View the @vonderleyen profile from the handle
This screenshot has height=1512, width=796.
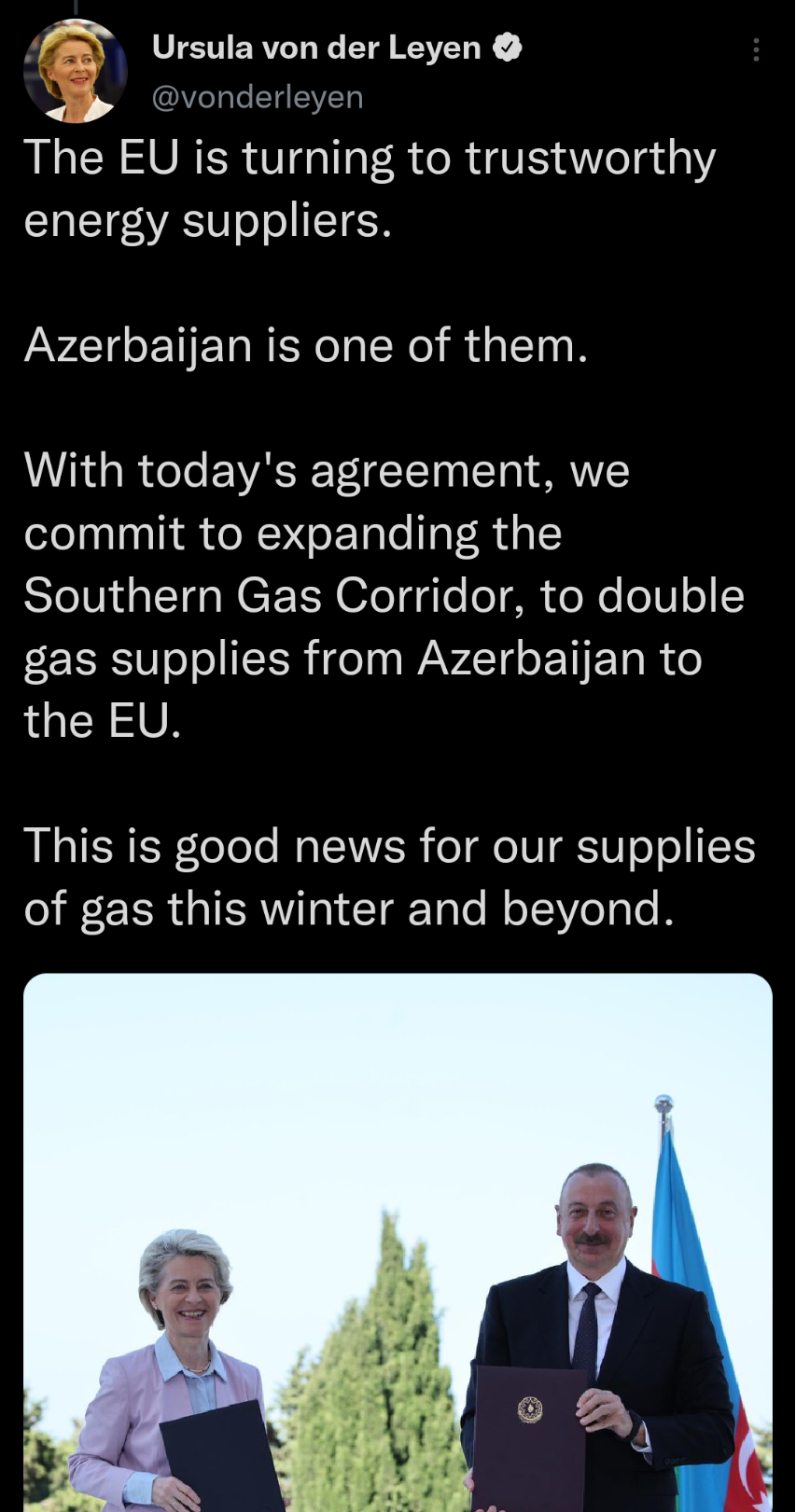tap(258, 97)
